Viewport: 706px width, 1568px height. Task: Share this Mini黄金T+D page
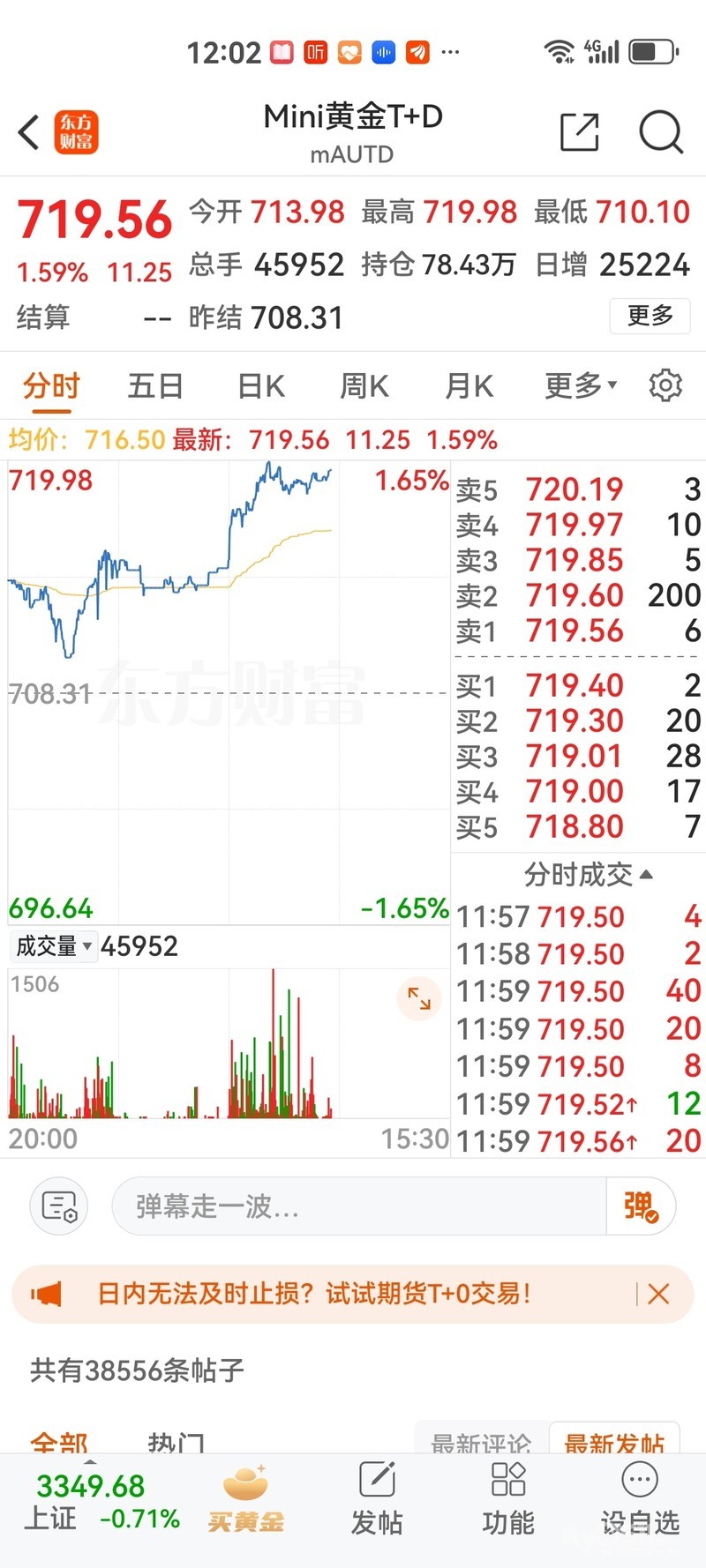(580, 133)
